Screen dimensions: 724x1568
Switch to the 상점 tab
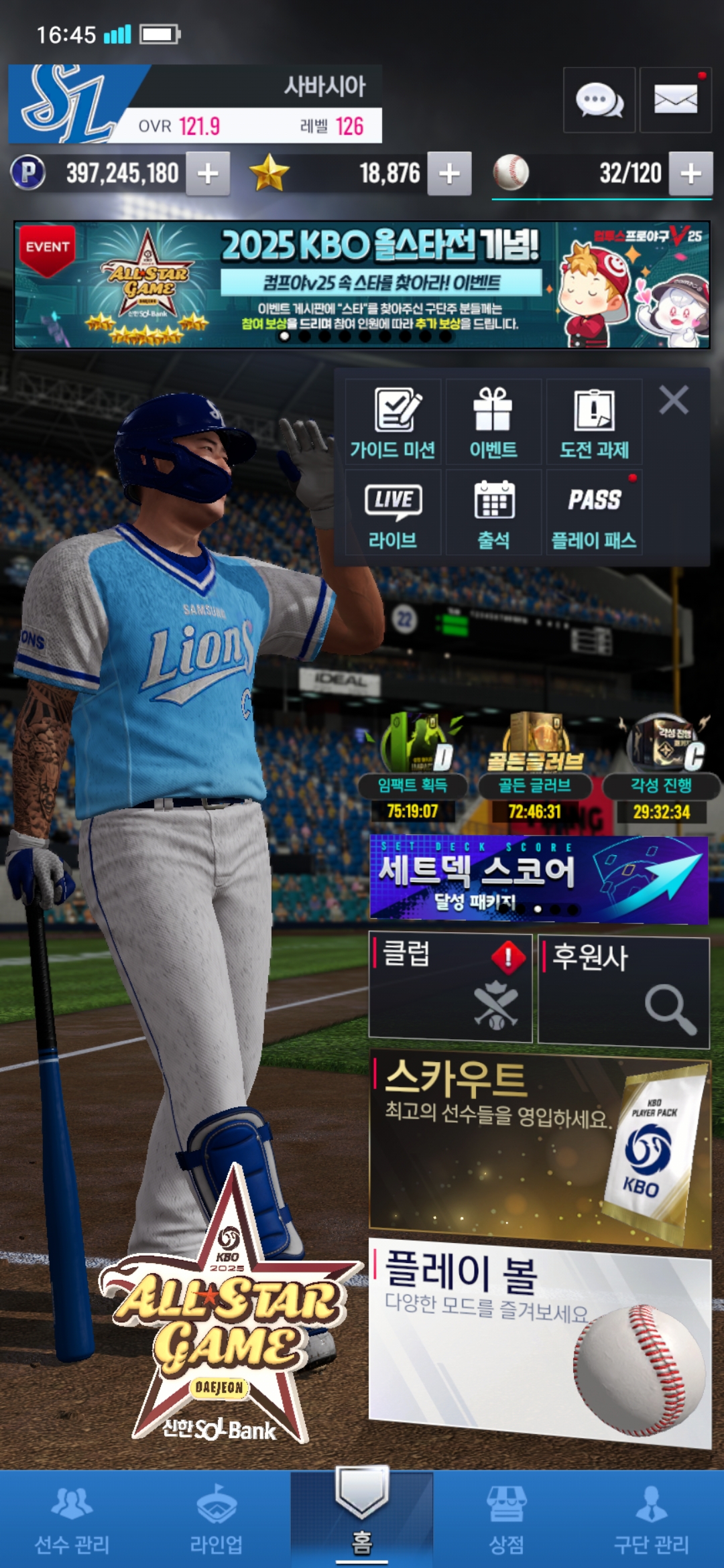point(506,1520)
